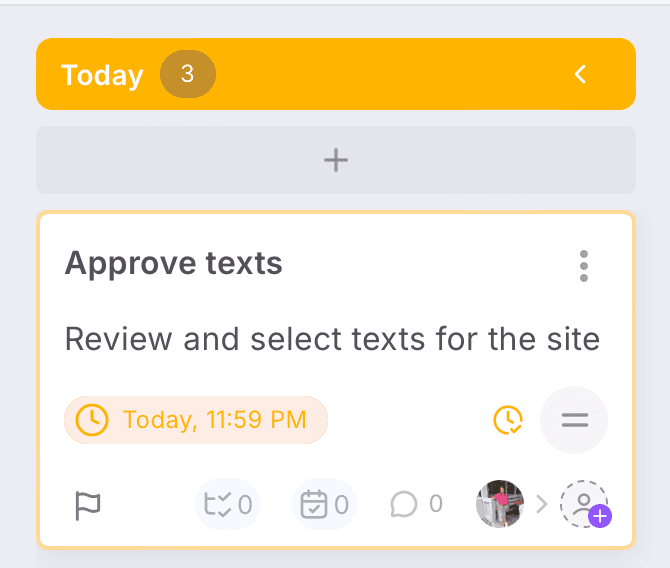Tap the Today, 11:59 PM due date chip
The width and height of the screenshot is (670, 568).
pos(196,419)
